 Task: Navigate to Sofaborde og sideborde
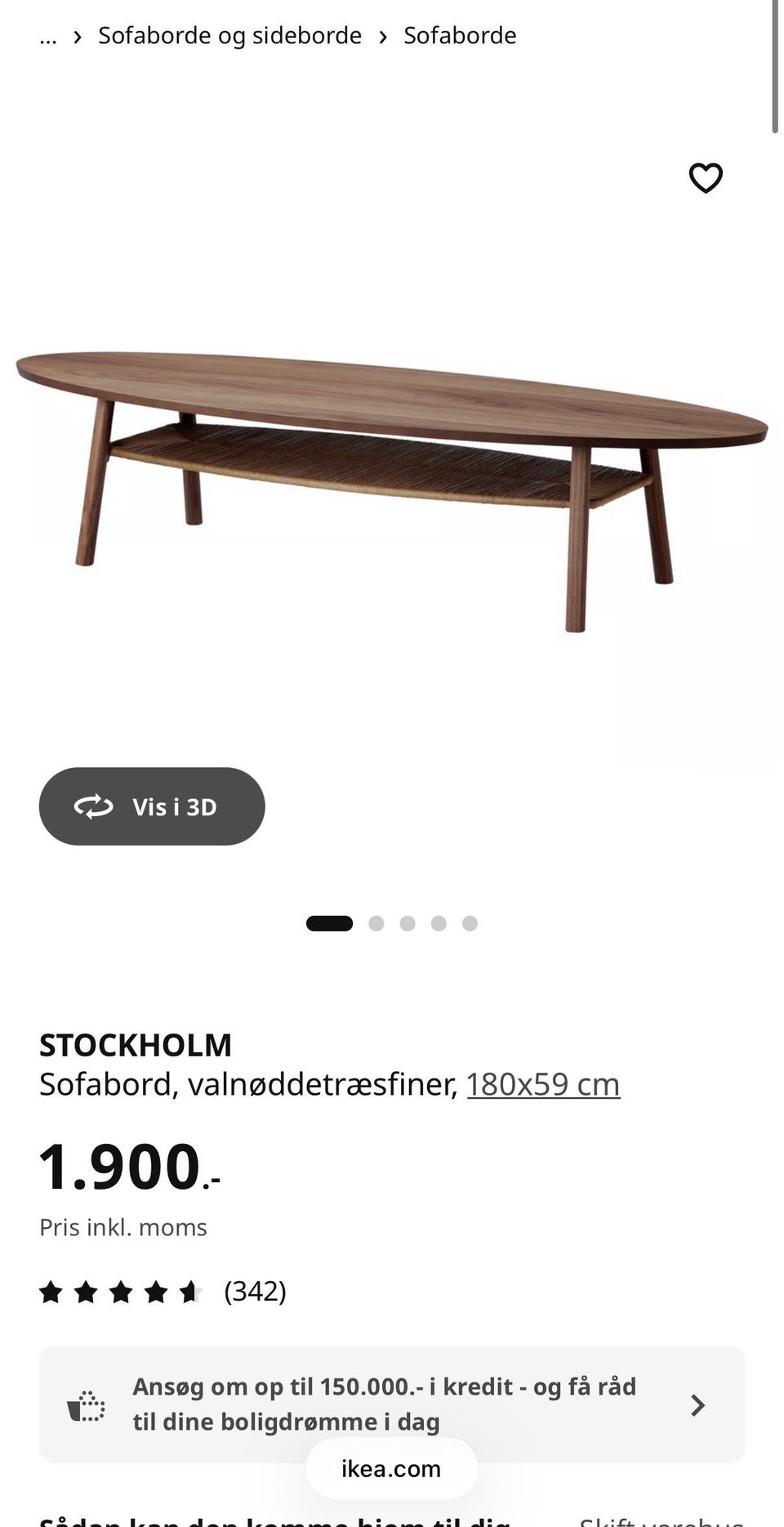(229, 36)
